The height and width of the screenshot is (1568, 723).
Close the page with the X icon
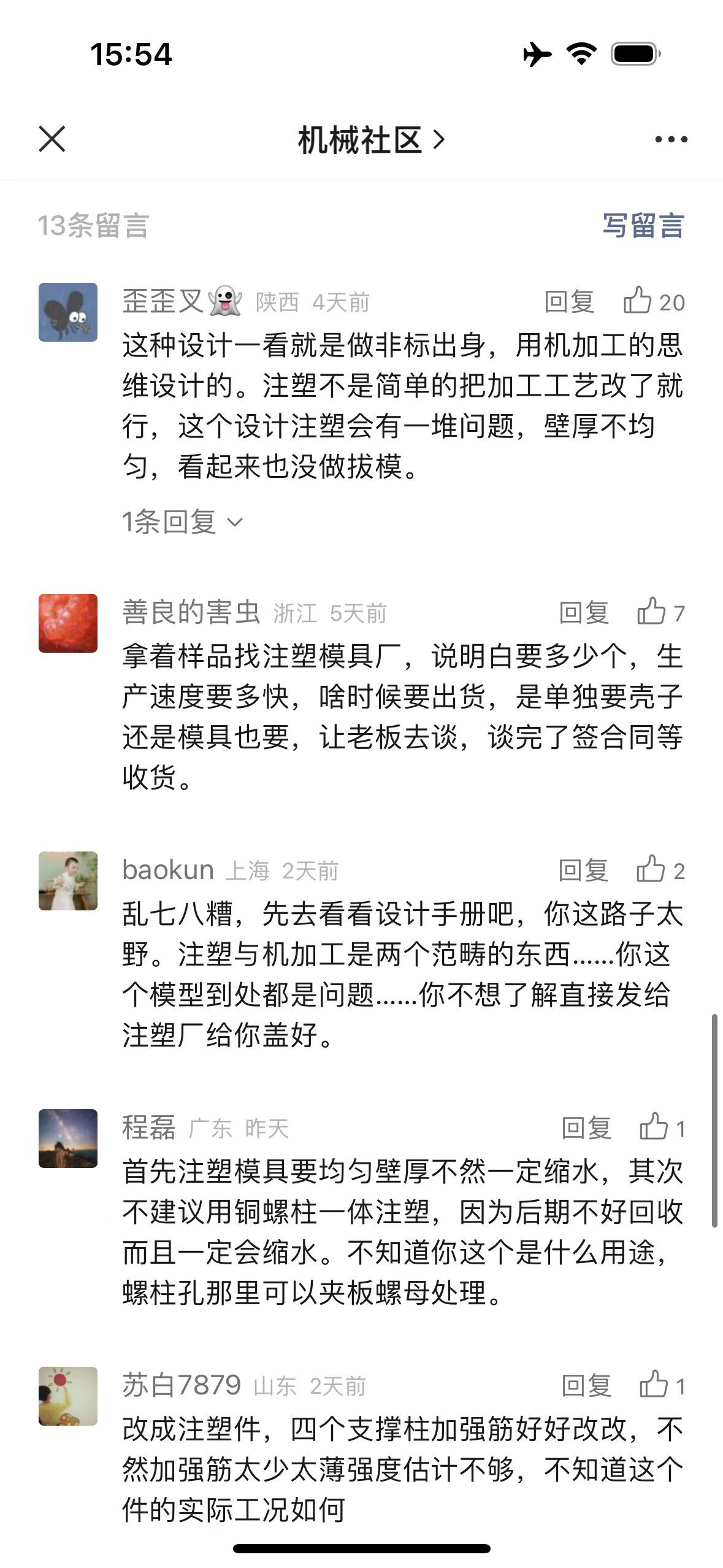[52, 139]
